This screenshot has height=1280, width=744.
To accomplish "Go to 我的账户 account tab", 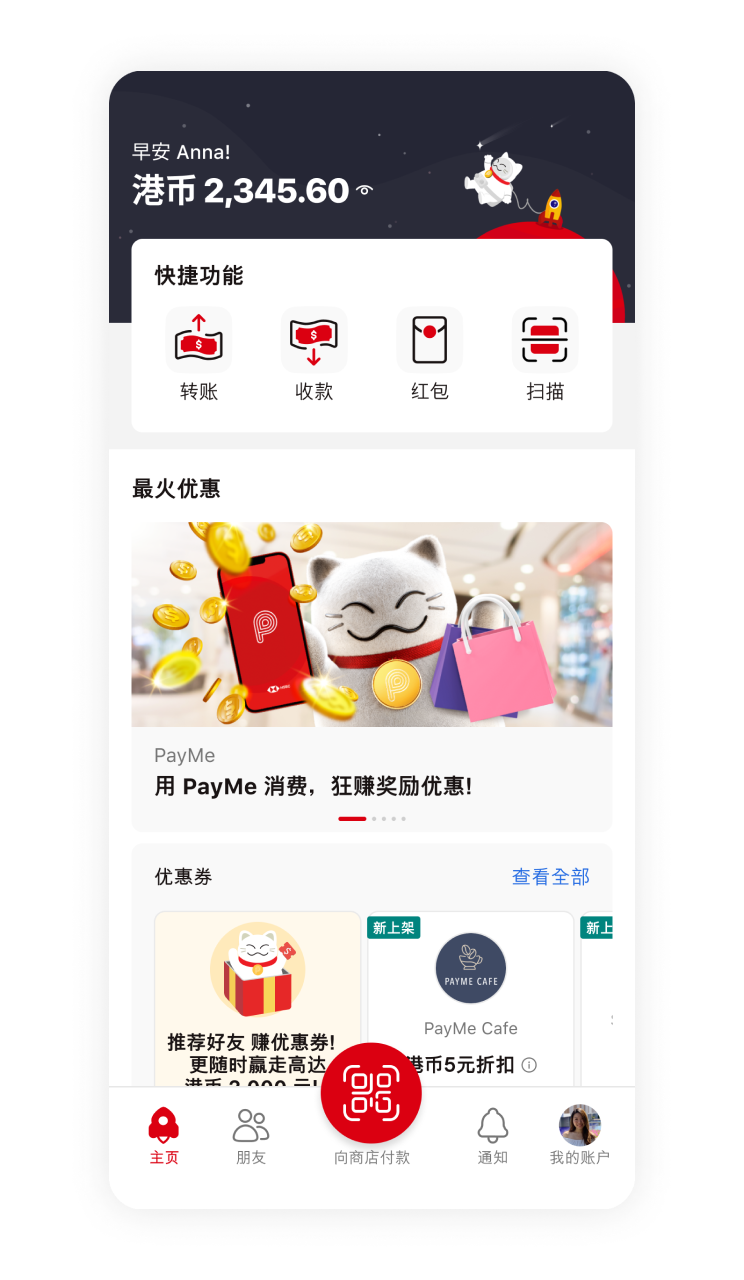I will coord(579,1136).
